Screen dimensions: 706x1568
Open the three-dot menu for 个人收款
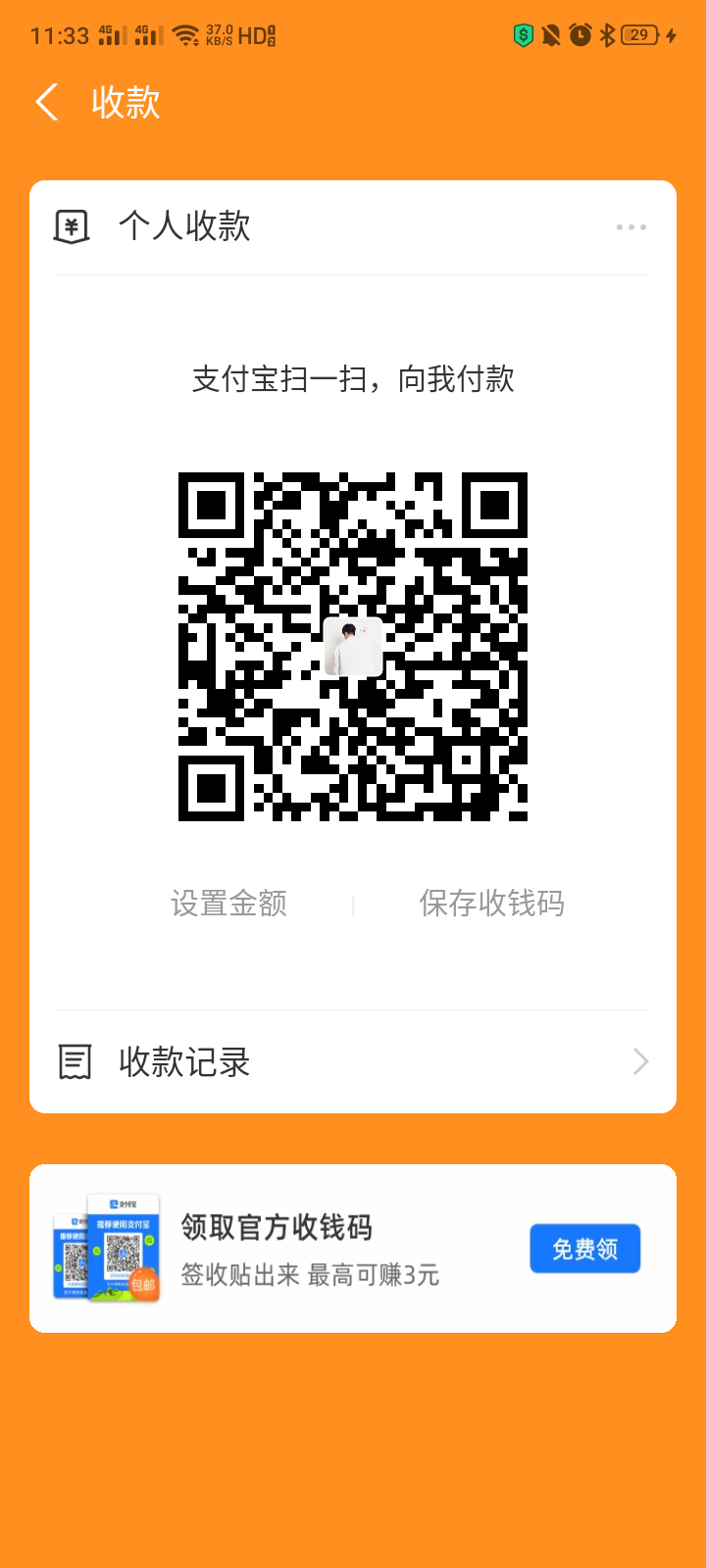coord(630,227)
